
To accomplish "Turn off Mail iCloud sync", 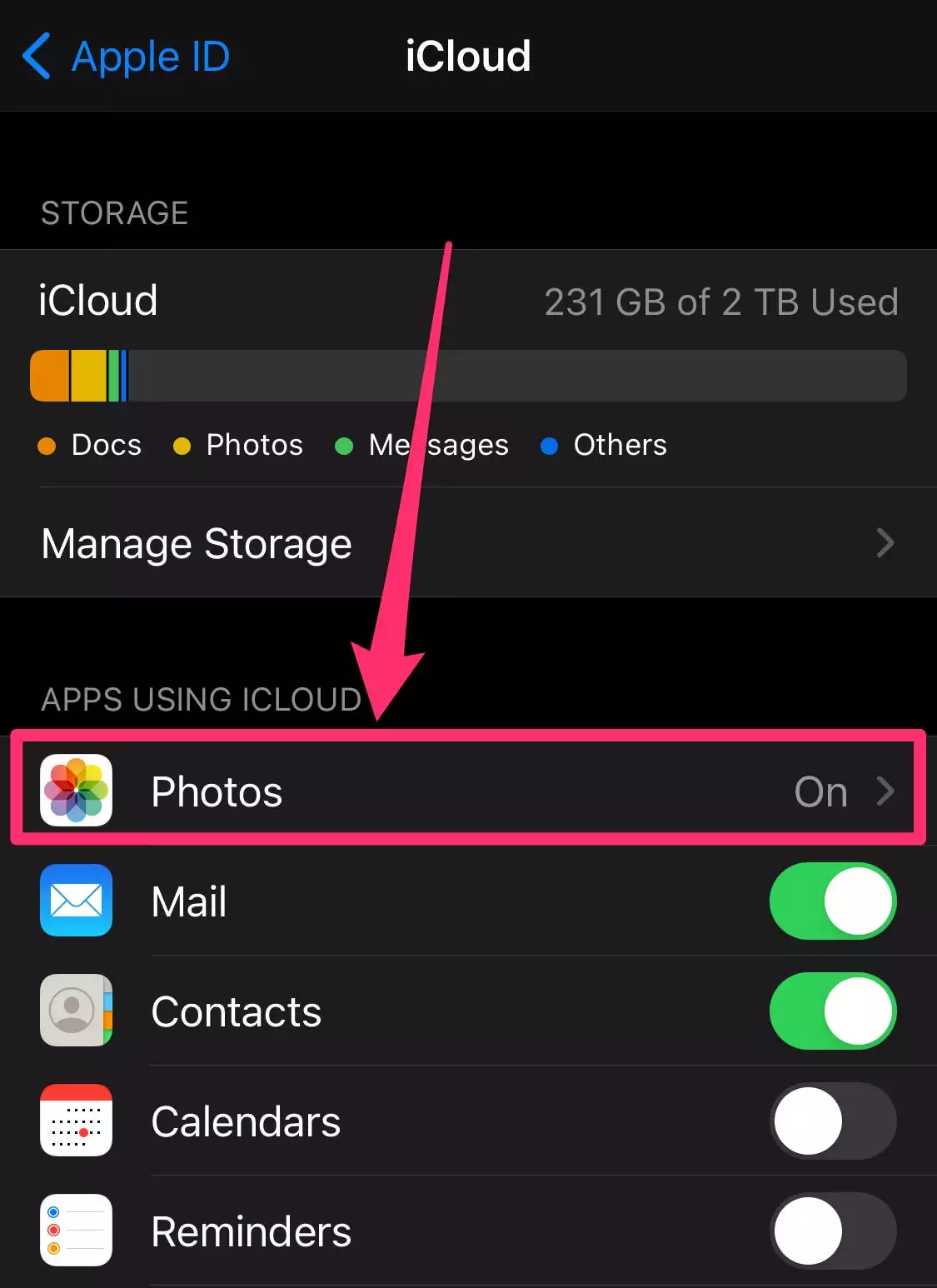I will [832, 901].
